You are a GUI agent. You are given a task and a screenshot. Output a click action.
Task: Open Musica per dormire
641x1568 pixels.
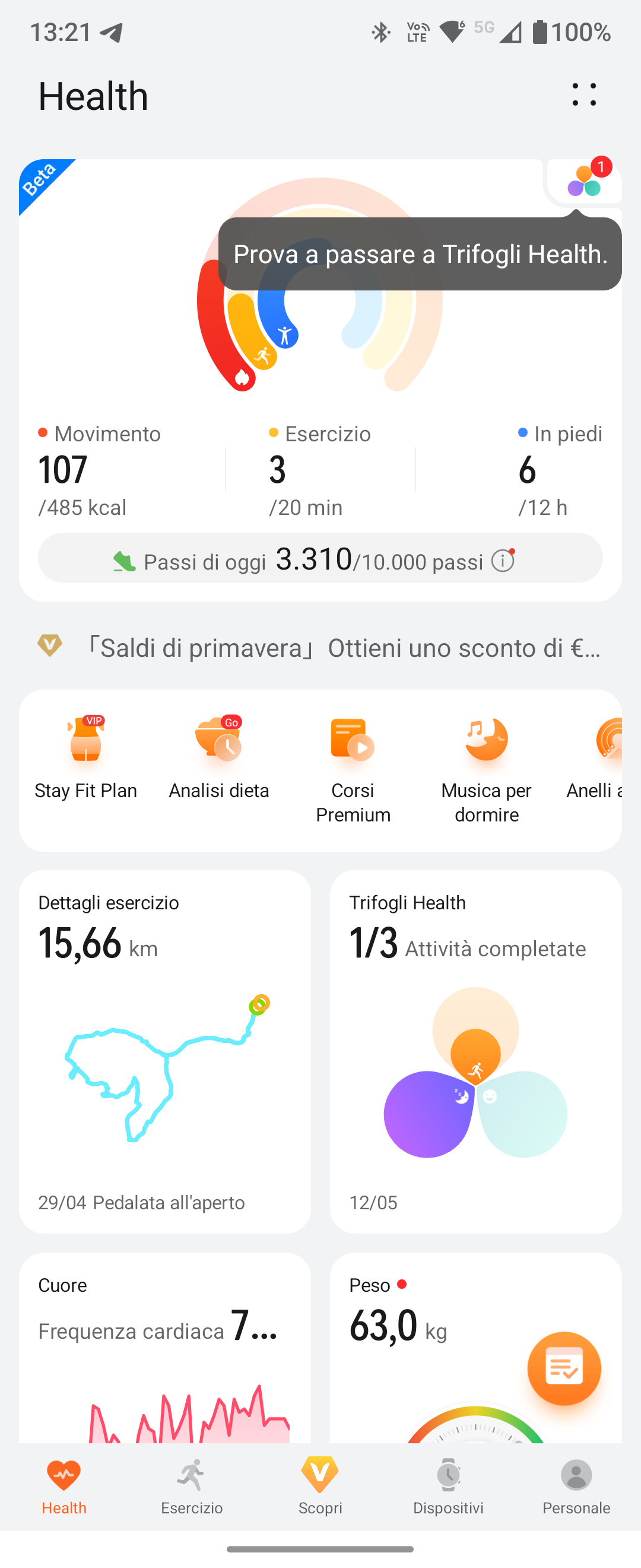click(x=487, y=768)
